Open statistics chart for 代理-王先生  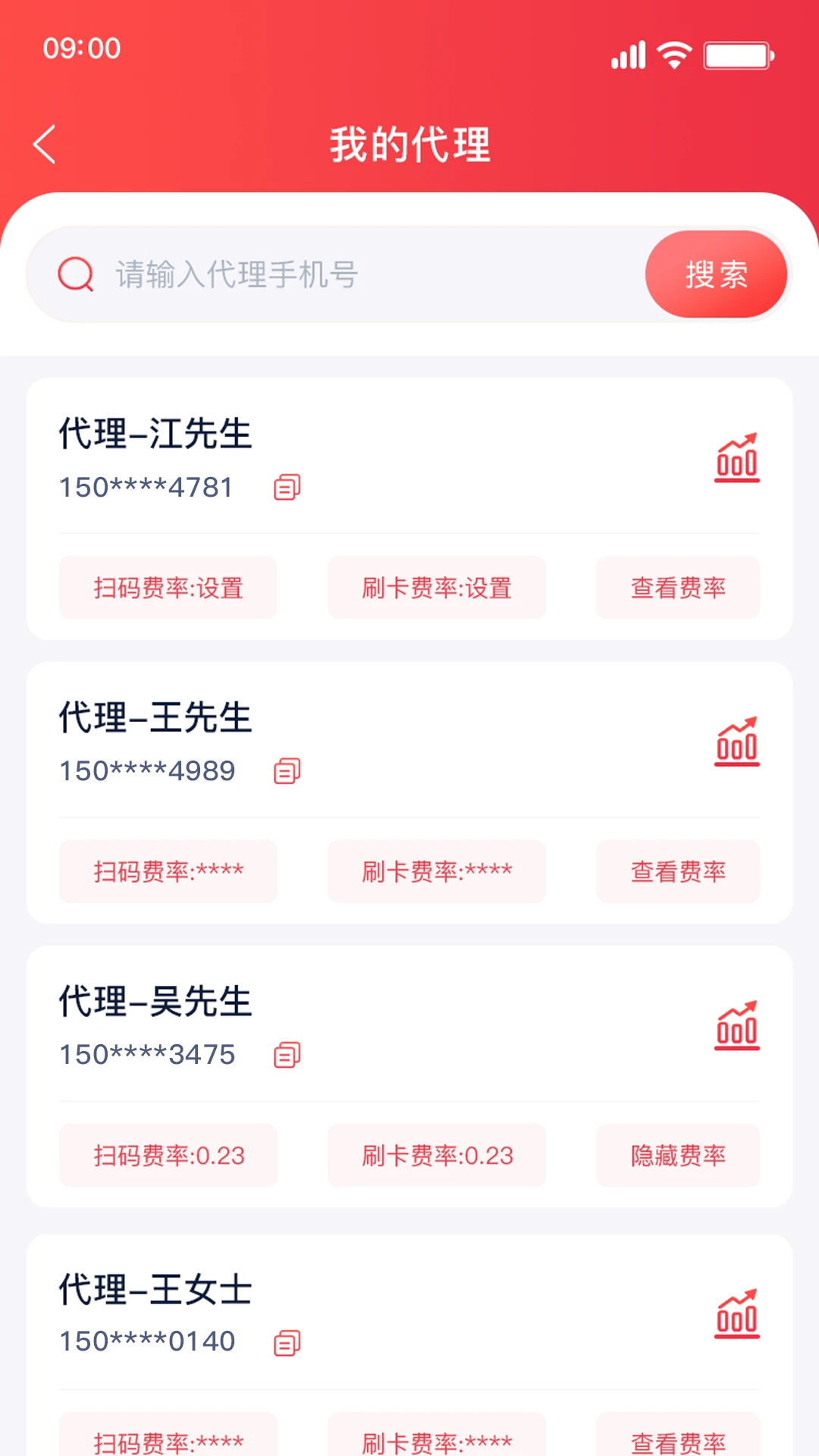(736, 742)
